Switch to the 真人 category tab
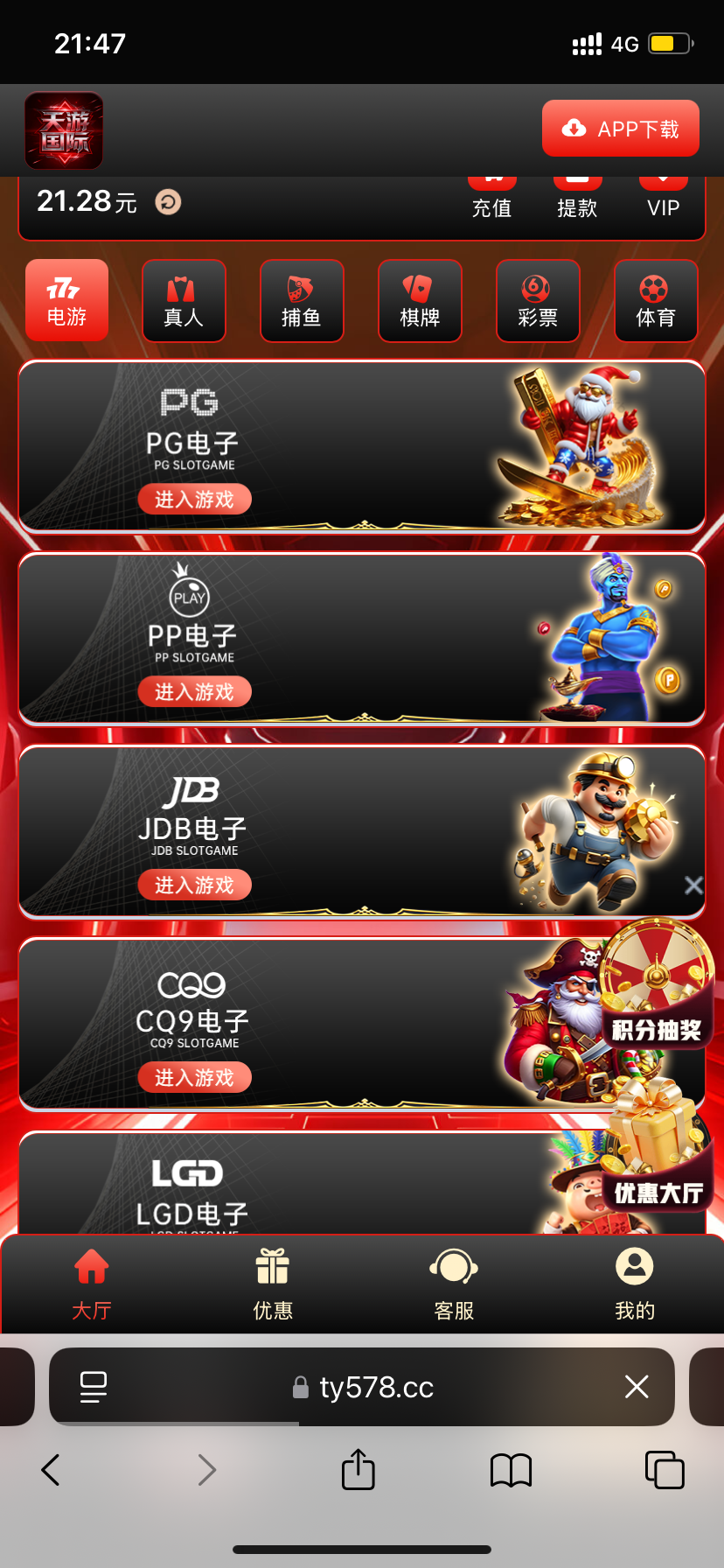Image resolution: width=724 pixels, height=1568 pixels. pos(184,301)
